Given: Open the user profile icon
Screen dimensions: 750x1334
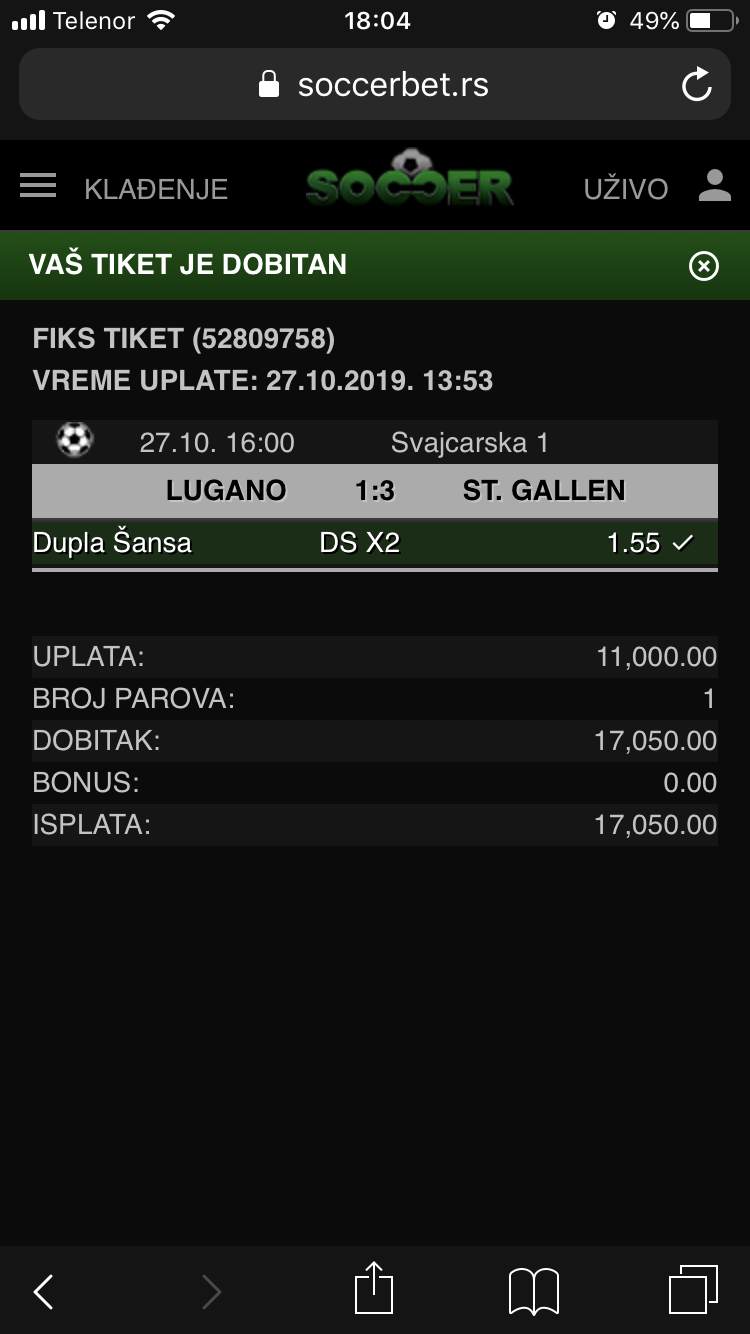Looking at the screenshot, I should click(715, 186).
